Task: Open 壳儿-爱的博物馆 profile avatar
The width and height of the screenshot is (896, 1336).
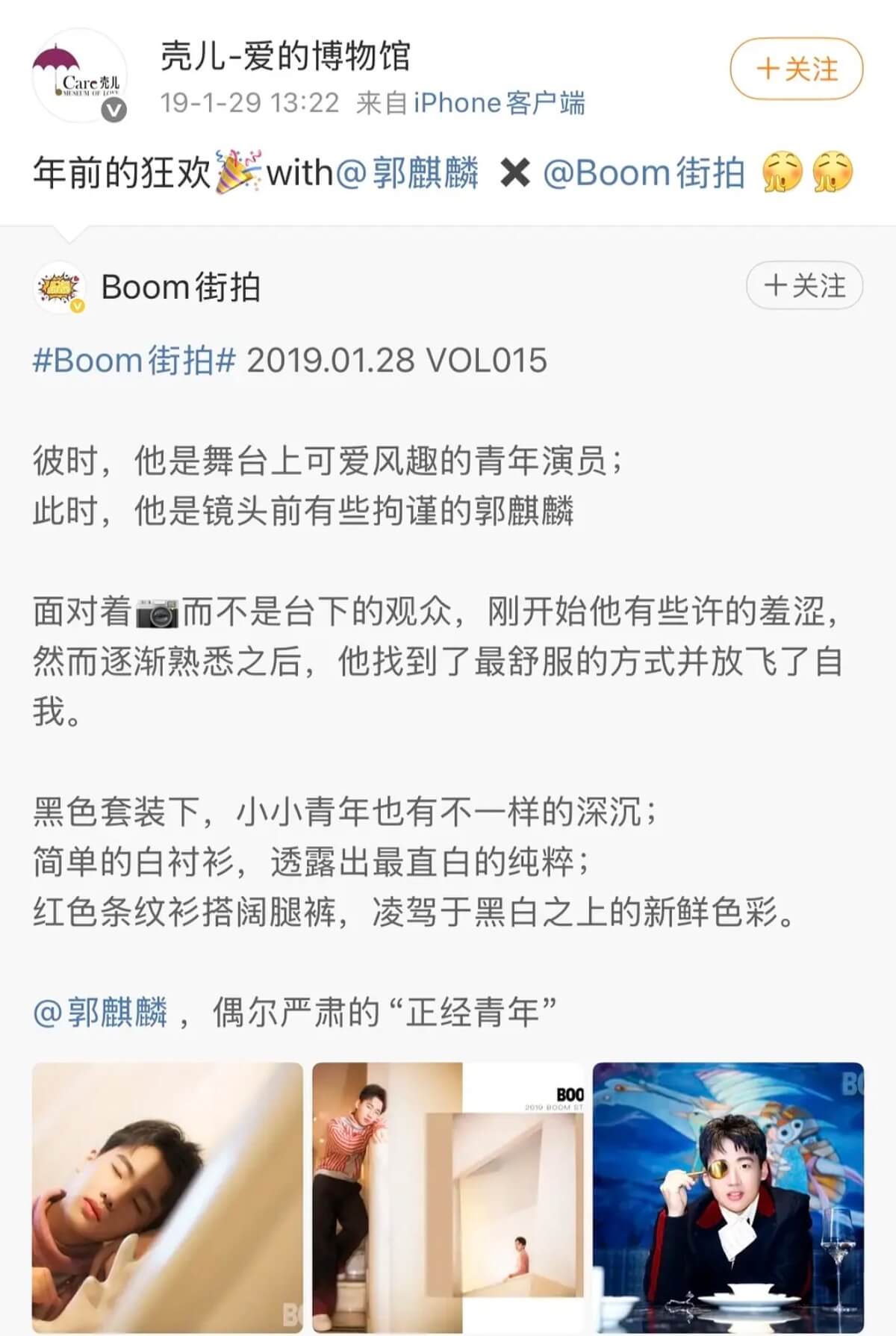Action: [78, 76]
